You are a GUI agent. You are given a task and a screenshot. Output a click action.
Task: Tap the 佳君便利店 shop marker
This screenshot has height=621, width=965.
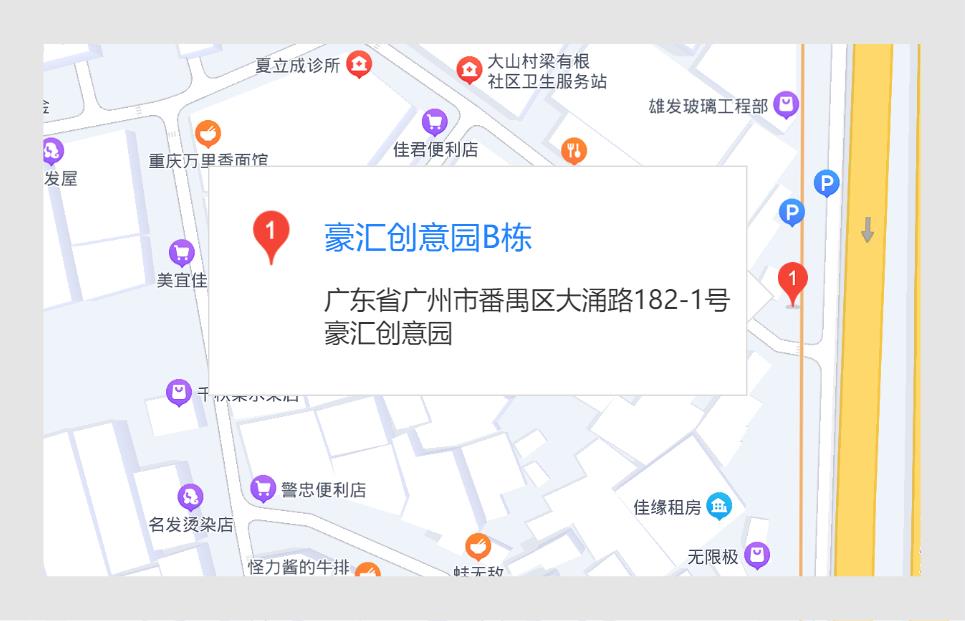(x=434, y=122)
